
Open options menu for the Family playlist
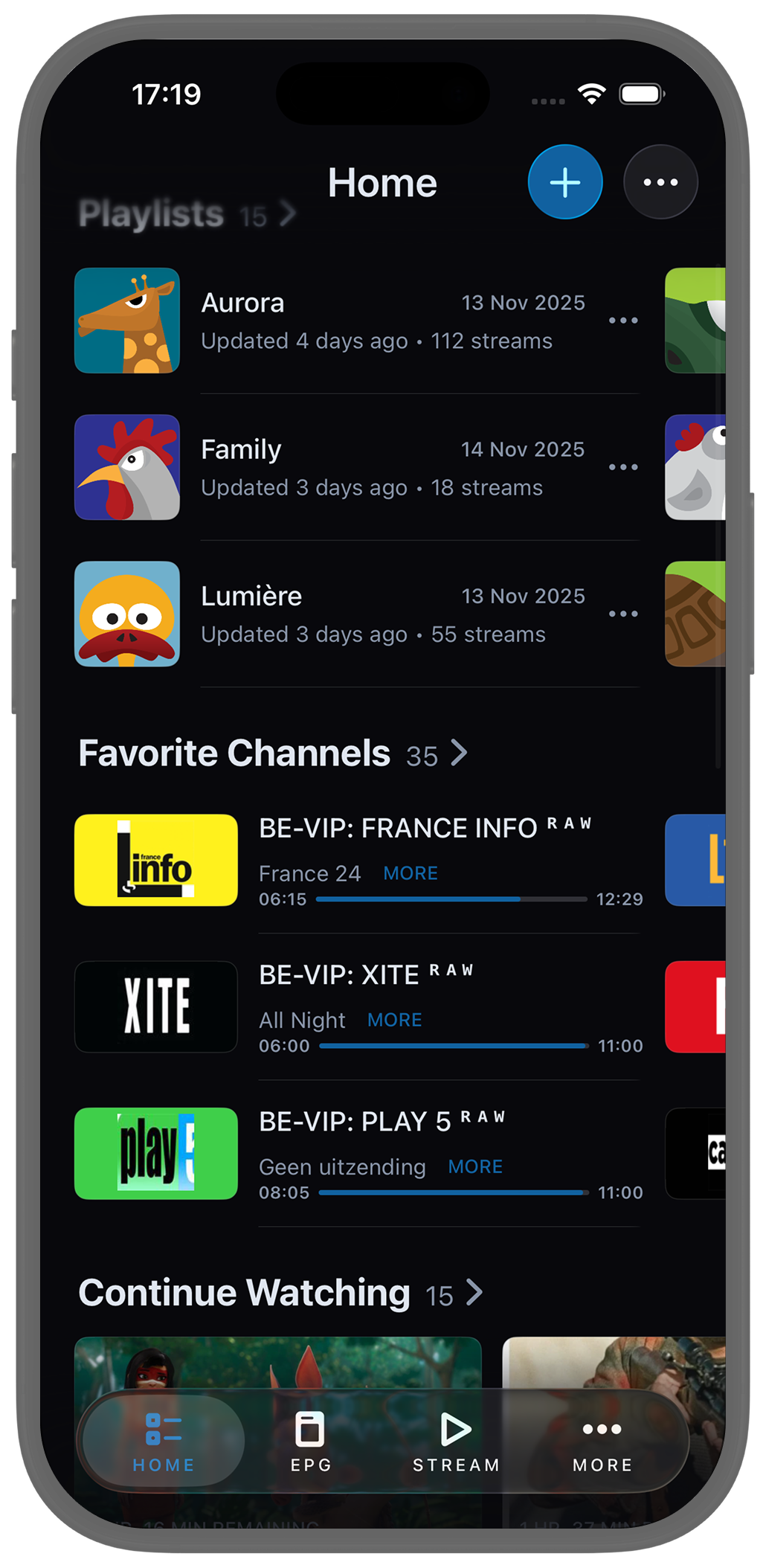623,466
